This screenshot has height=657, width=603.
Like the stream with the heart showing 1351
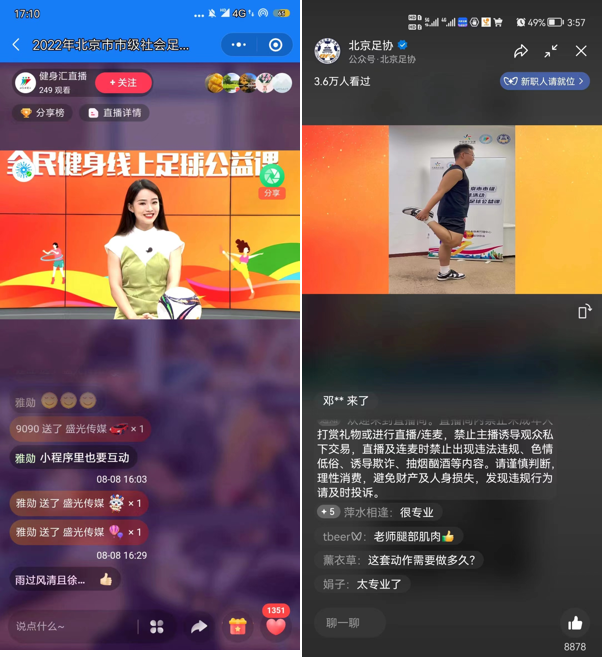coord(276,627)
